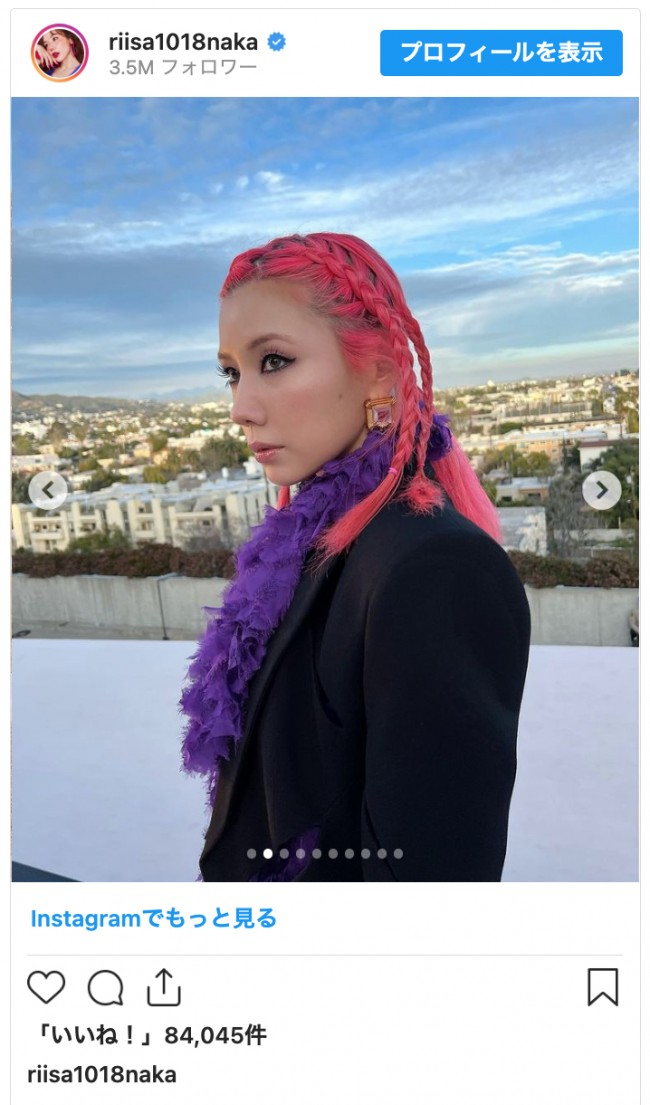Share this post using the share icon

162,987
